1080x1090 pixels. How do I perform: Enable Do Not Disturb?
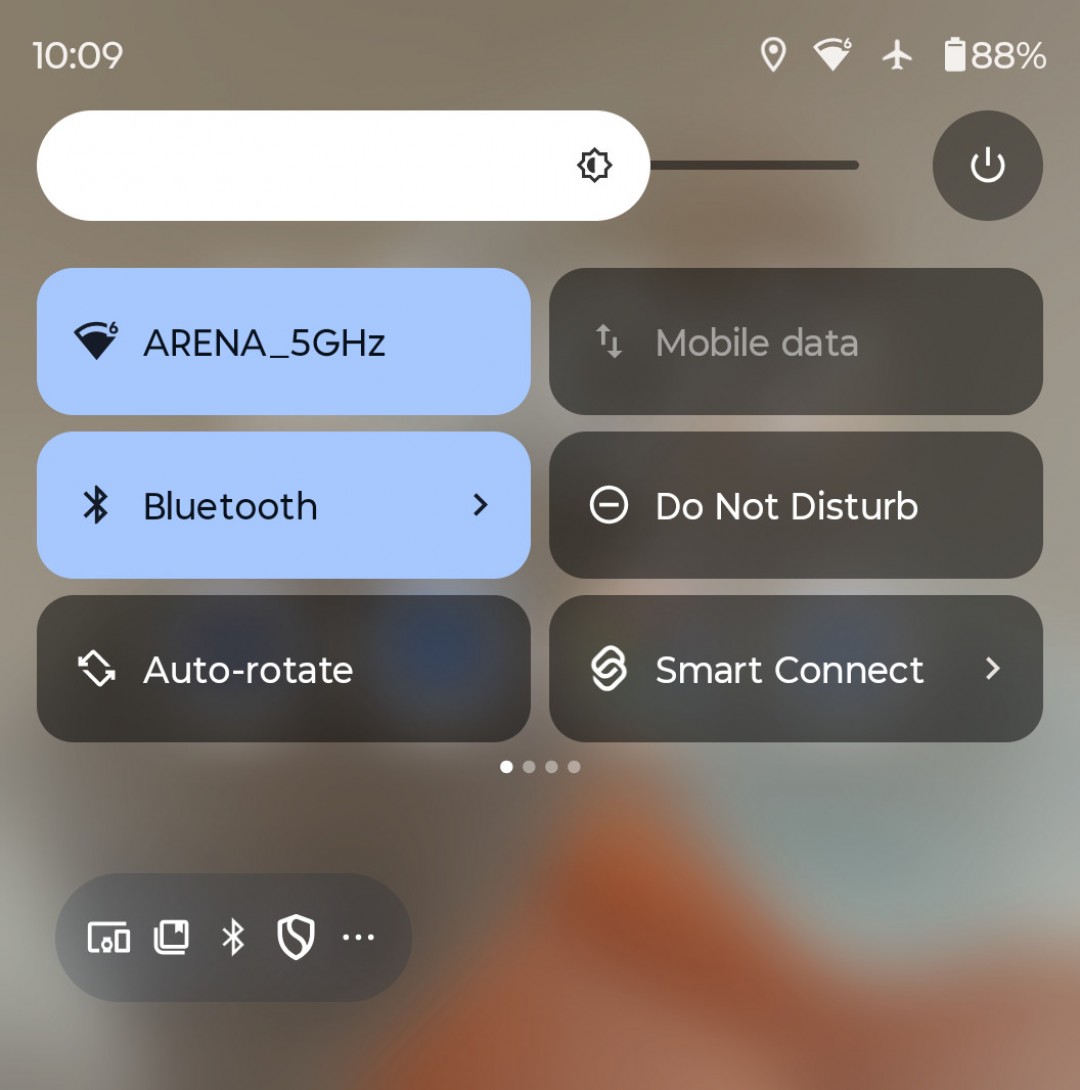795,505
